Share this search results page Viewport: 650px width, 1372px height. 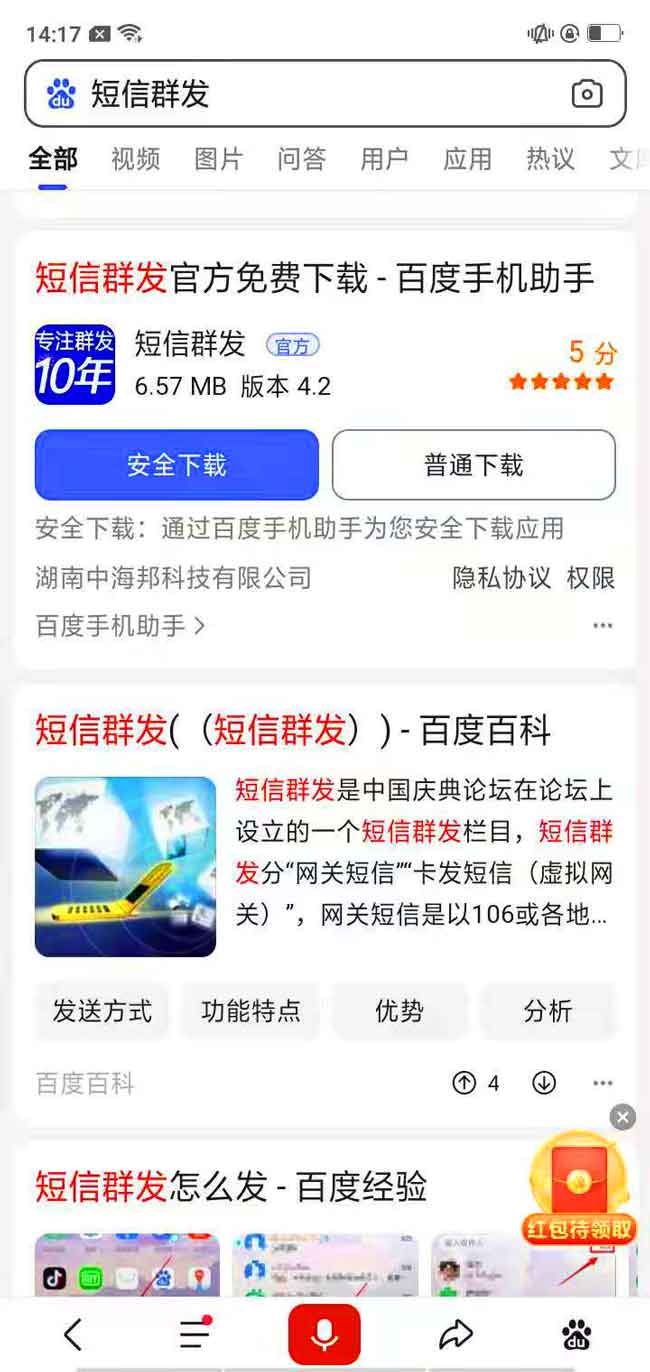point(455,1335)
